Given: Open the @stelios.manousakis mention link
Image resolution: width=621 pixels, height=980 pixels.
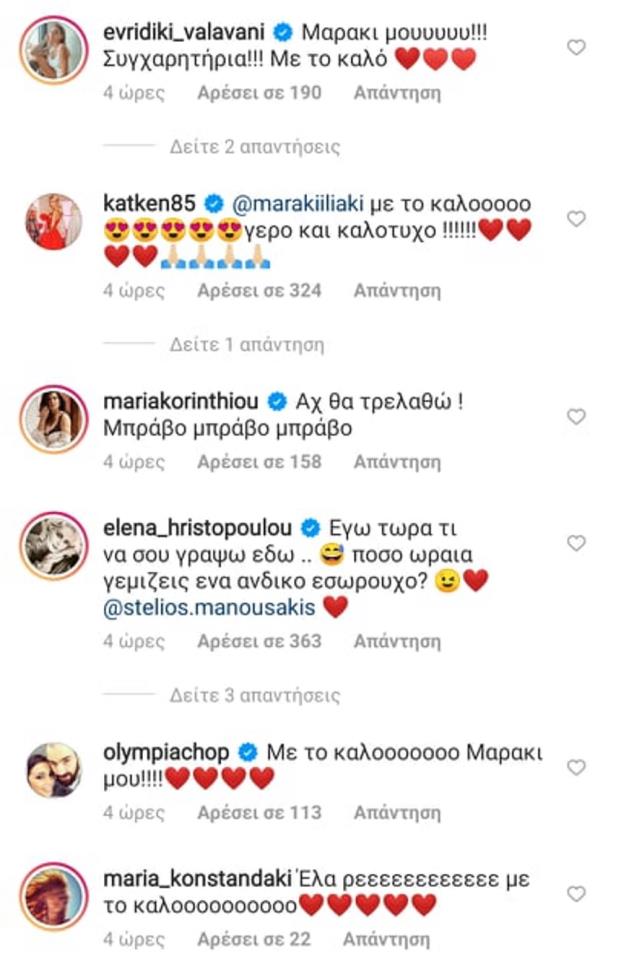Looking at the screenshot, I should tap(209, 606).
